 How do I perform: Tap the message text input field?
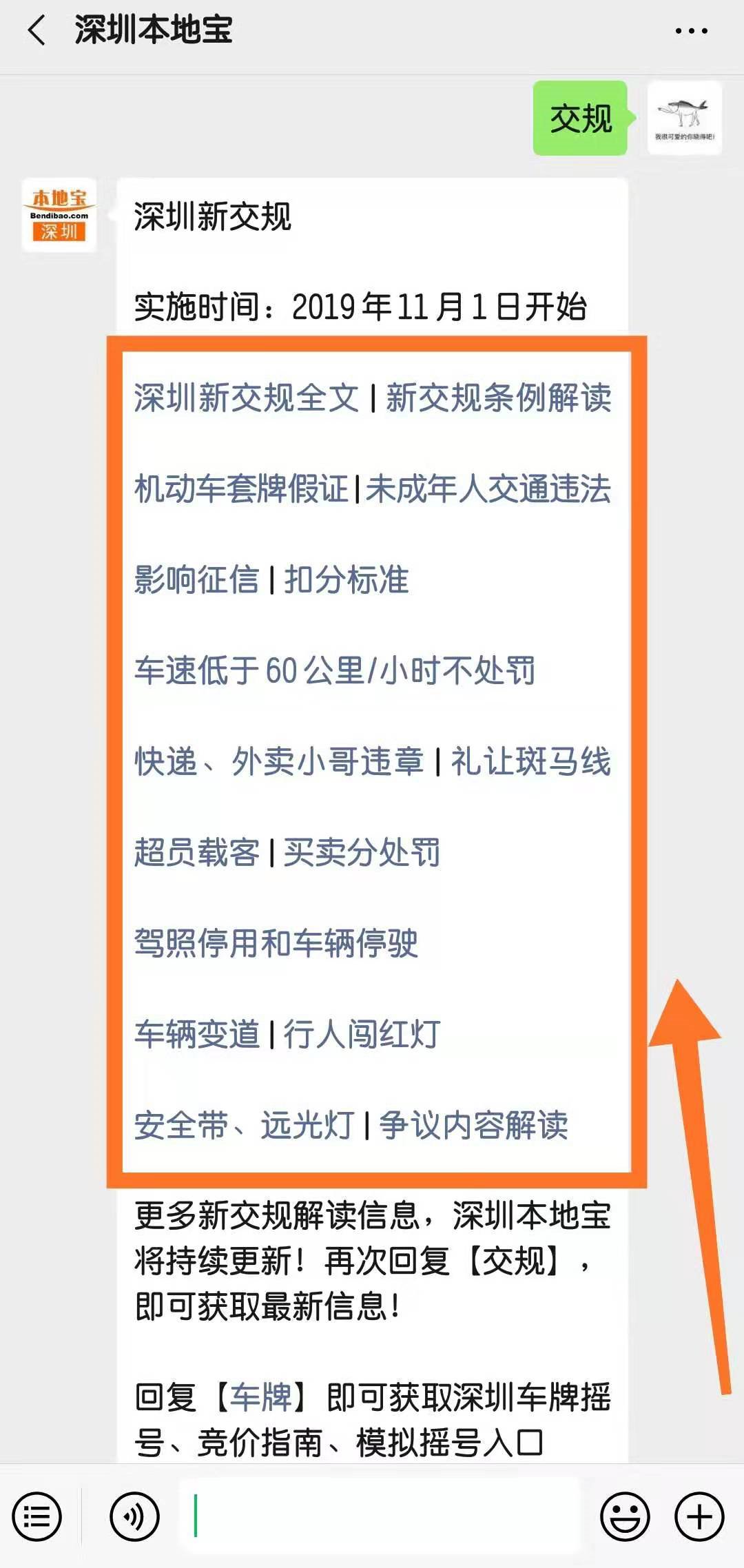point(379,1516)
